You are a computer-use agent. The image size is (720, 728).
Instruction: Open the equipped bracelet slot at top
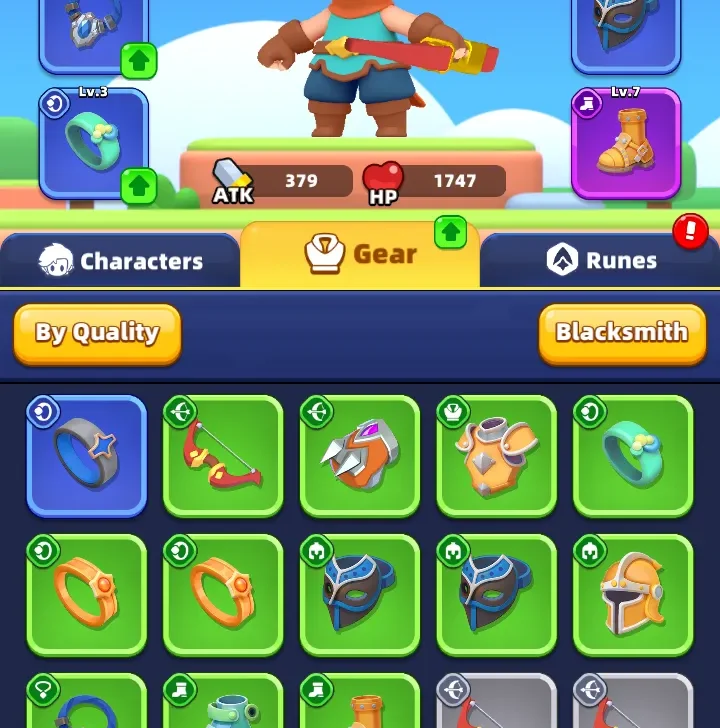93,35
